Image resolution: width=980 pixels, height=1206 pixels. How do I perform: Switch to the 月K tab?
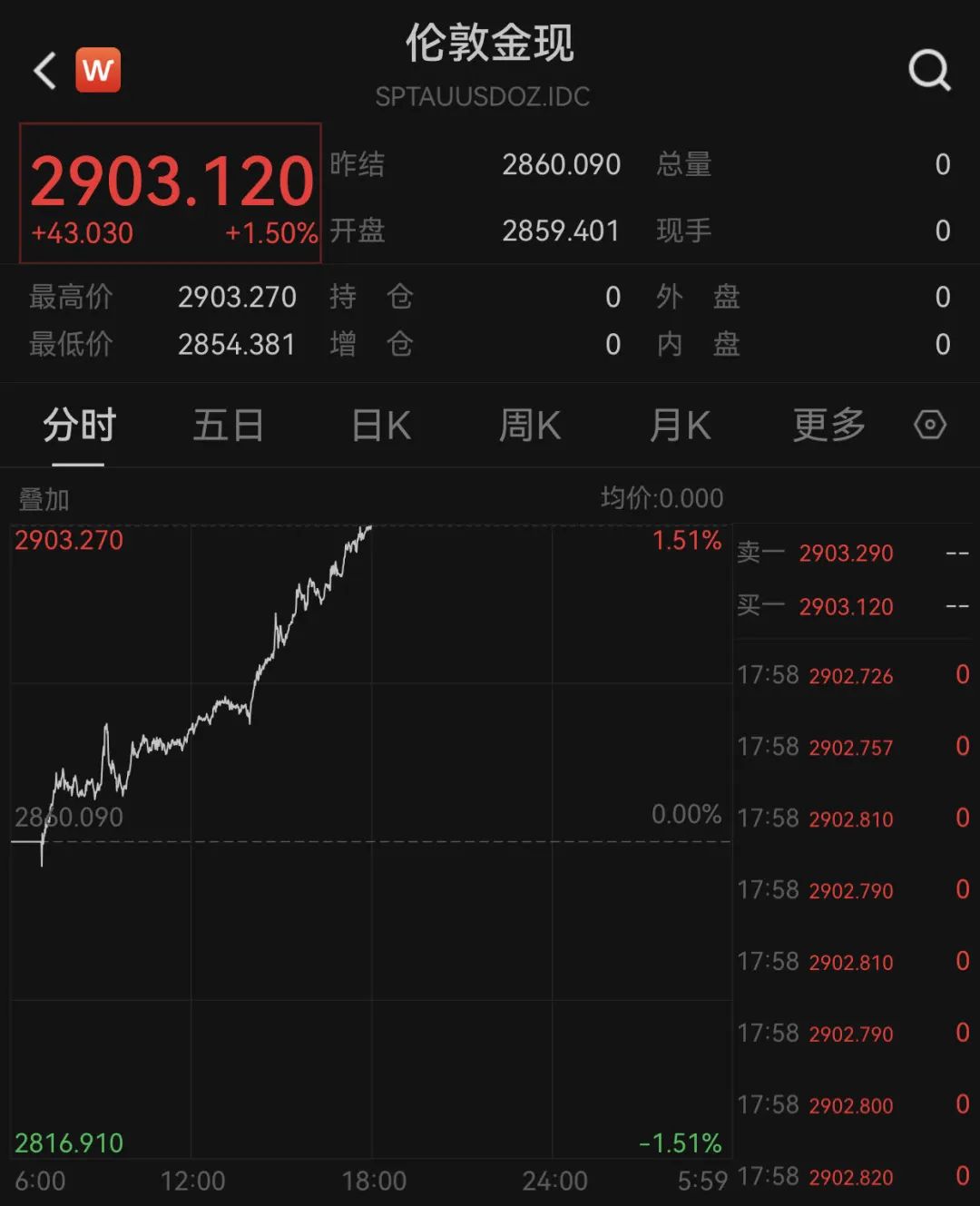pos(680,425)
